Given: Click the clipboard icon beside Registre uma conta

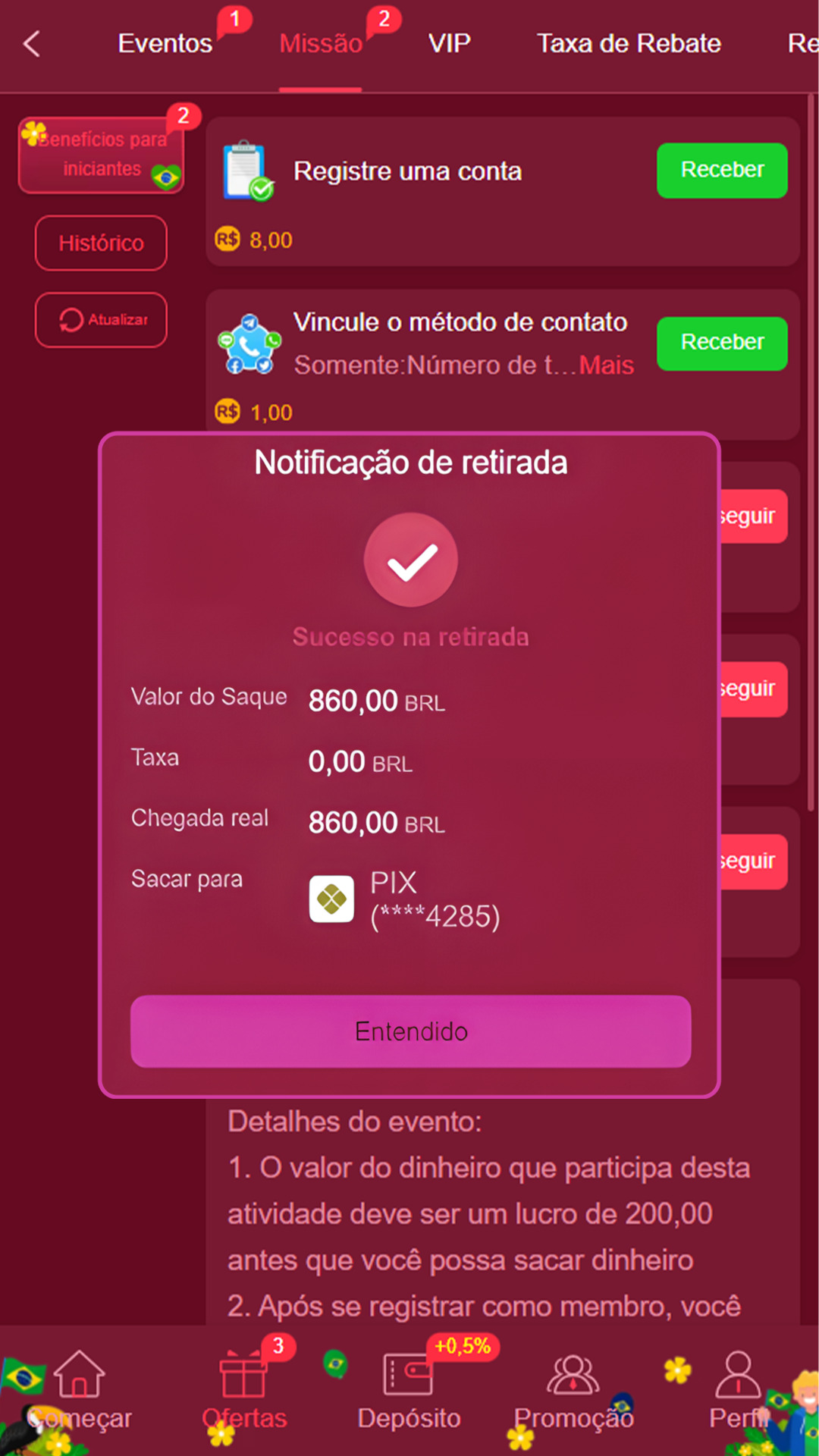Looking at the screenshot, I should (246, 168).
